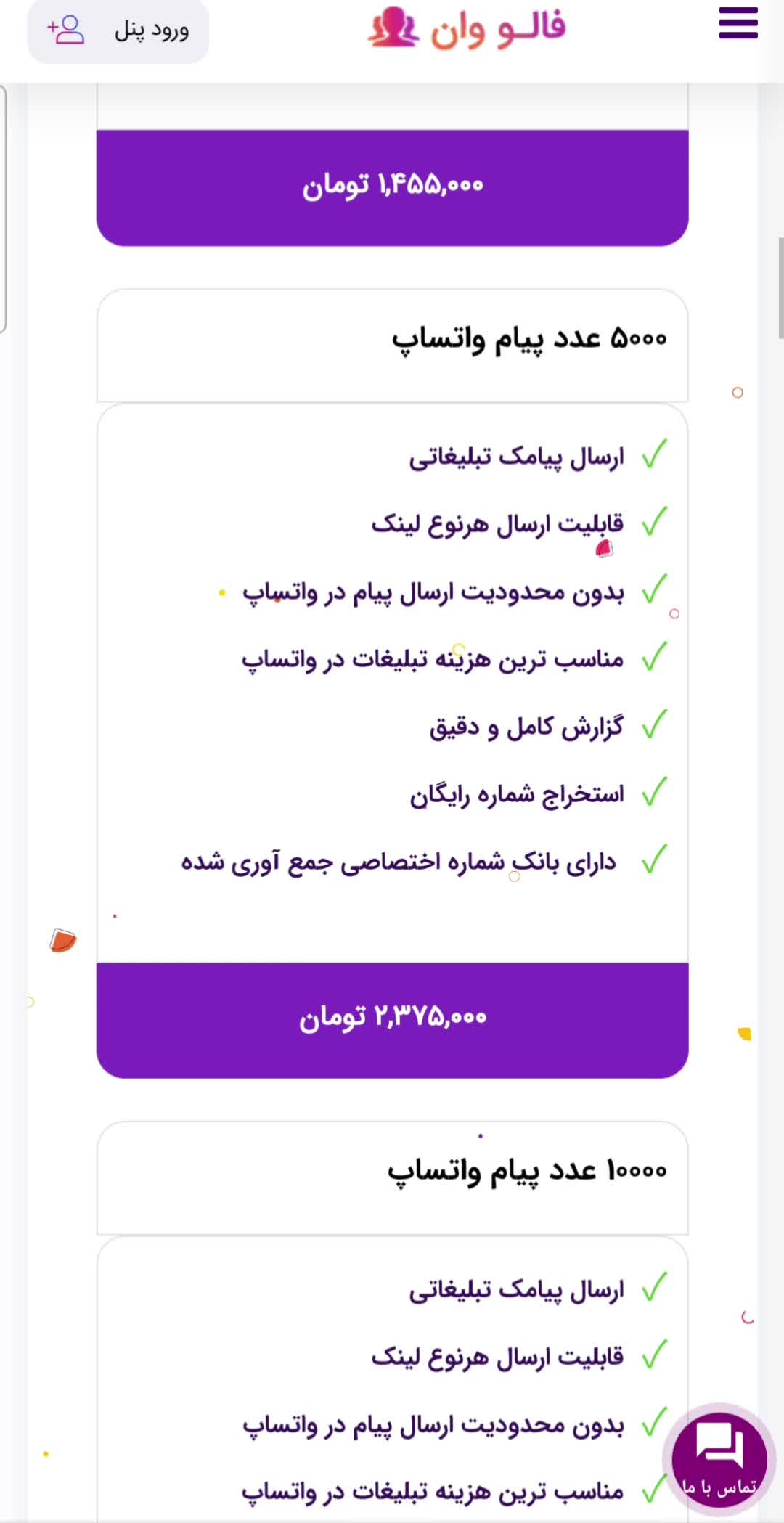Go to the فالو وان home logo
The image size is (784, 1523).
pos(466,28)
